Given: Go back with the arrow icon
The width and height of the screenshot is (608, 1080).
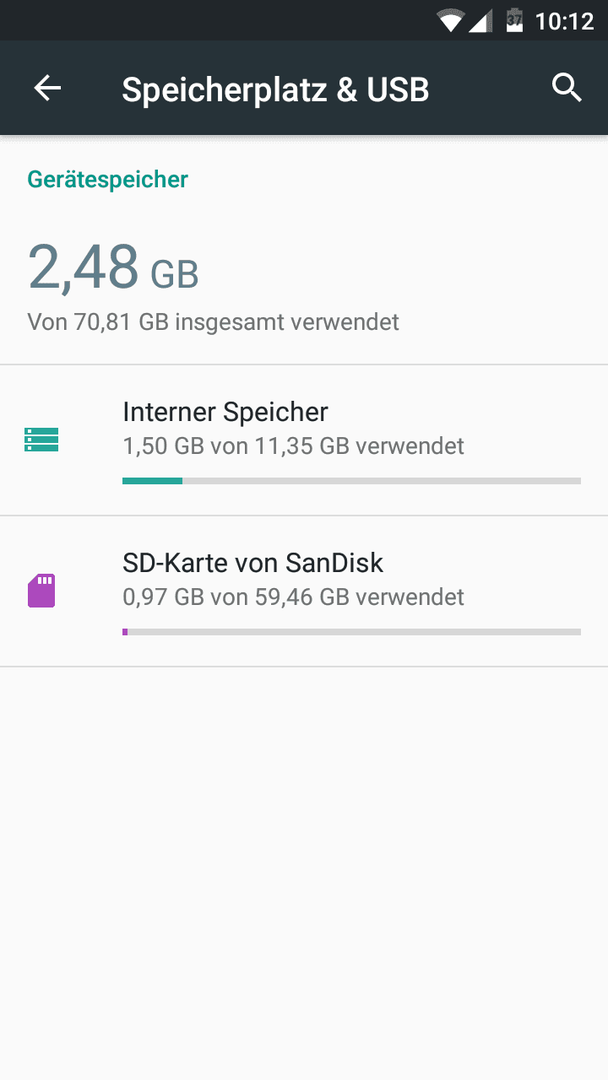Looking at the screenshot, I should pyautogui.click(x=48, y=88).
